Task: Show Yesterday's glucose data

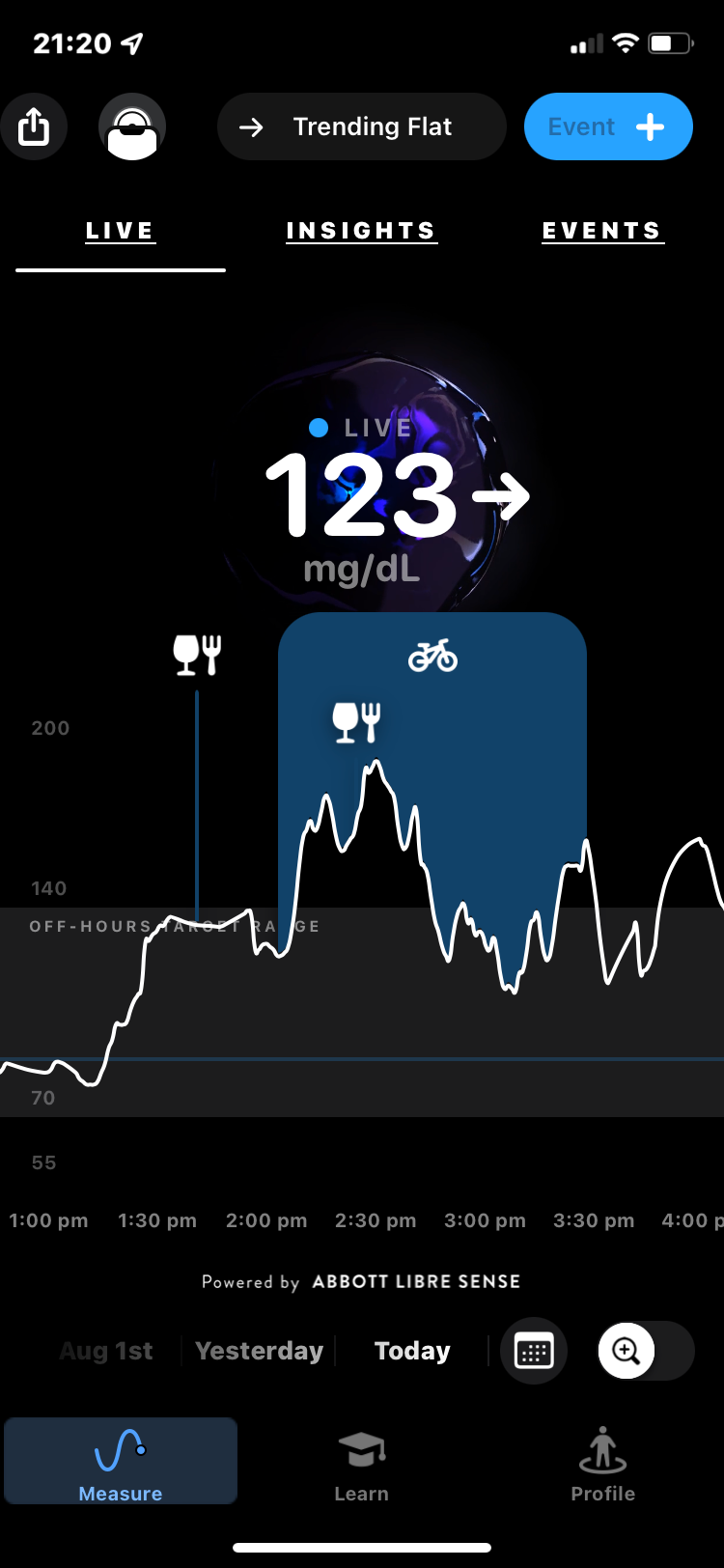Action: 259,1351
